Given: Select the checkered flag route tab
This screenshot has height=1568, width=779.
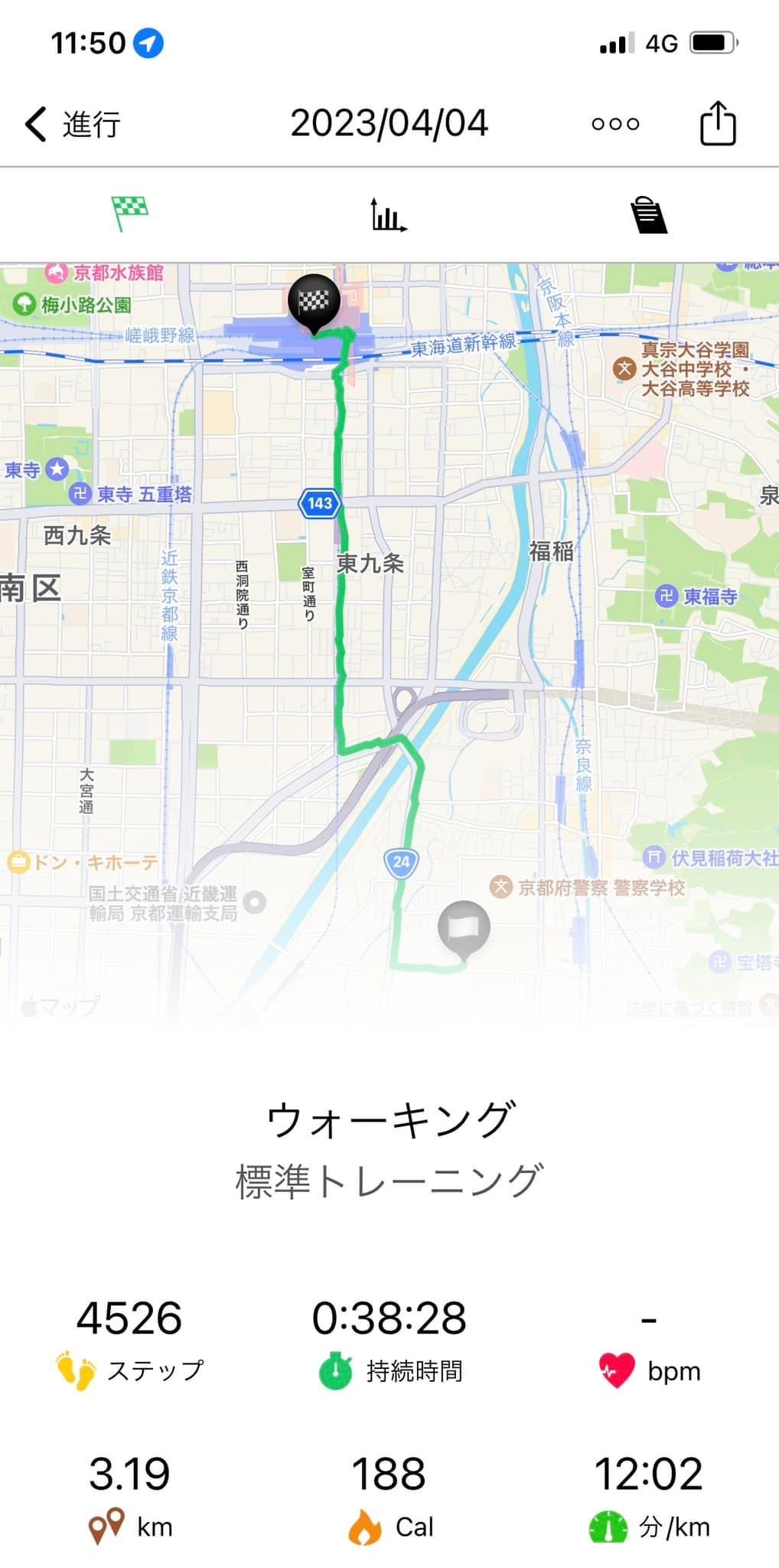Looking at the screenshot, I should point(129,214).
